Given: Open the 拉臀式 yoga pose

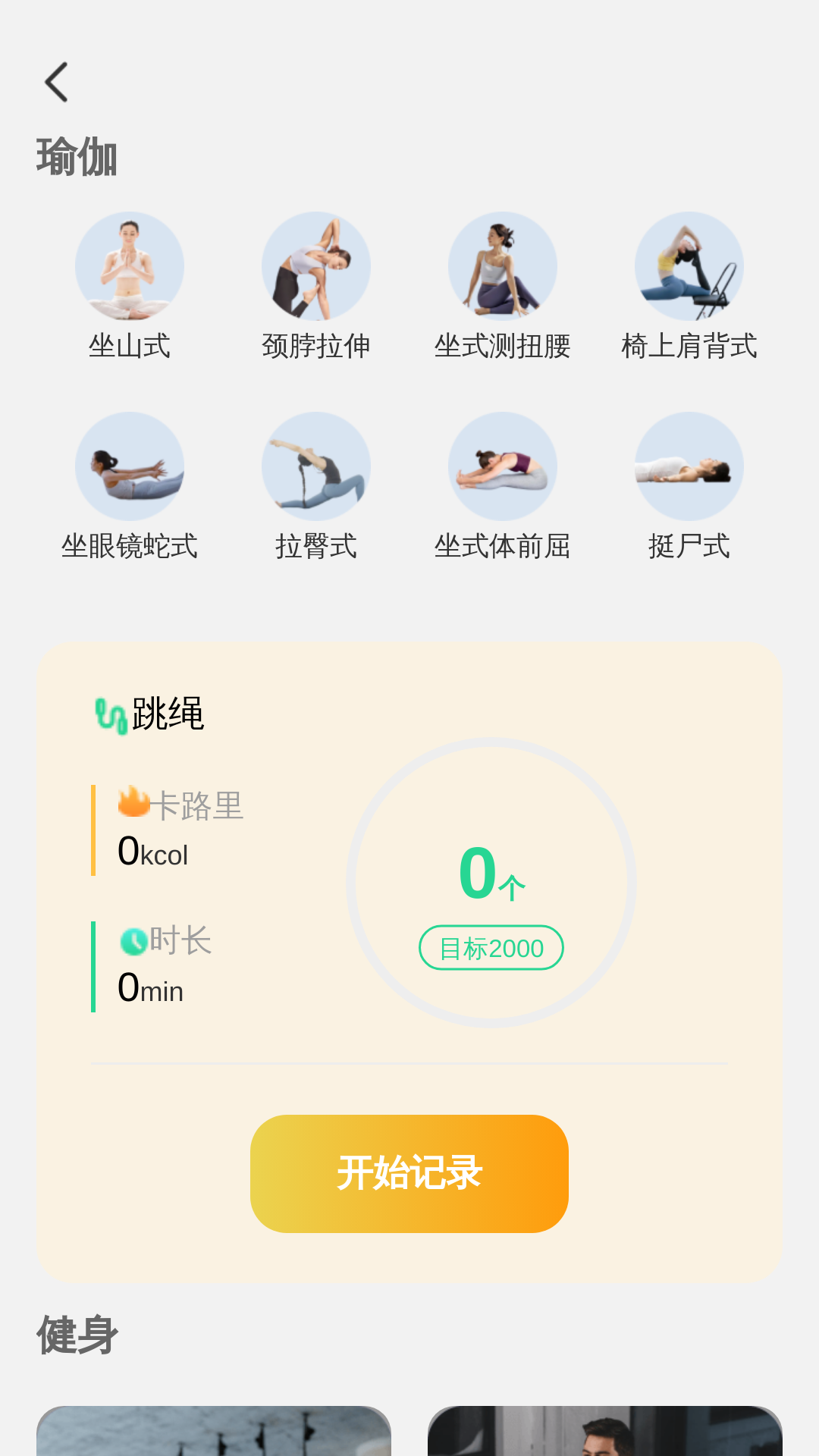Looking at the screenshot, I should click(316, 466).
